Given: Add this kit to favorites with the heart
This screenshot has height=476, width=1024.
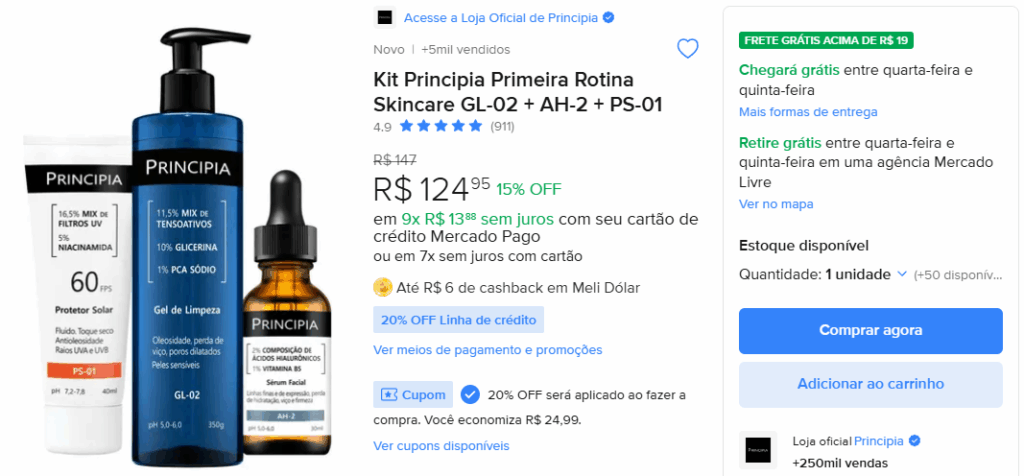Looking at the screenshot, I should coord(687,48).
